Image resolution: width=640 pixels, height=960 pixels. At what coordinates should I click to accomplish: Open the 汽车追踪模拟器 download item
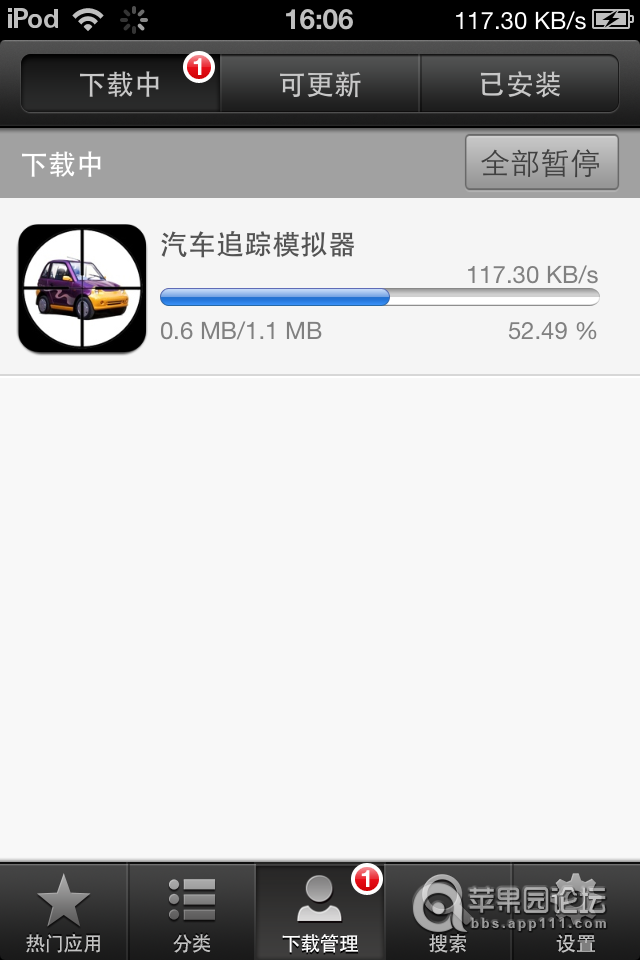point(320,287)
